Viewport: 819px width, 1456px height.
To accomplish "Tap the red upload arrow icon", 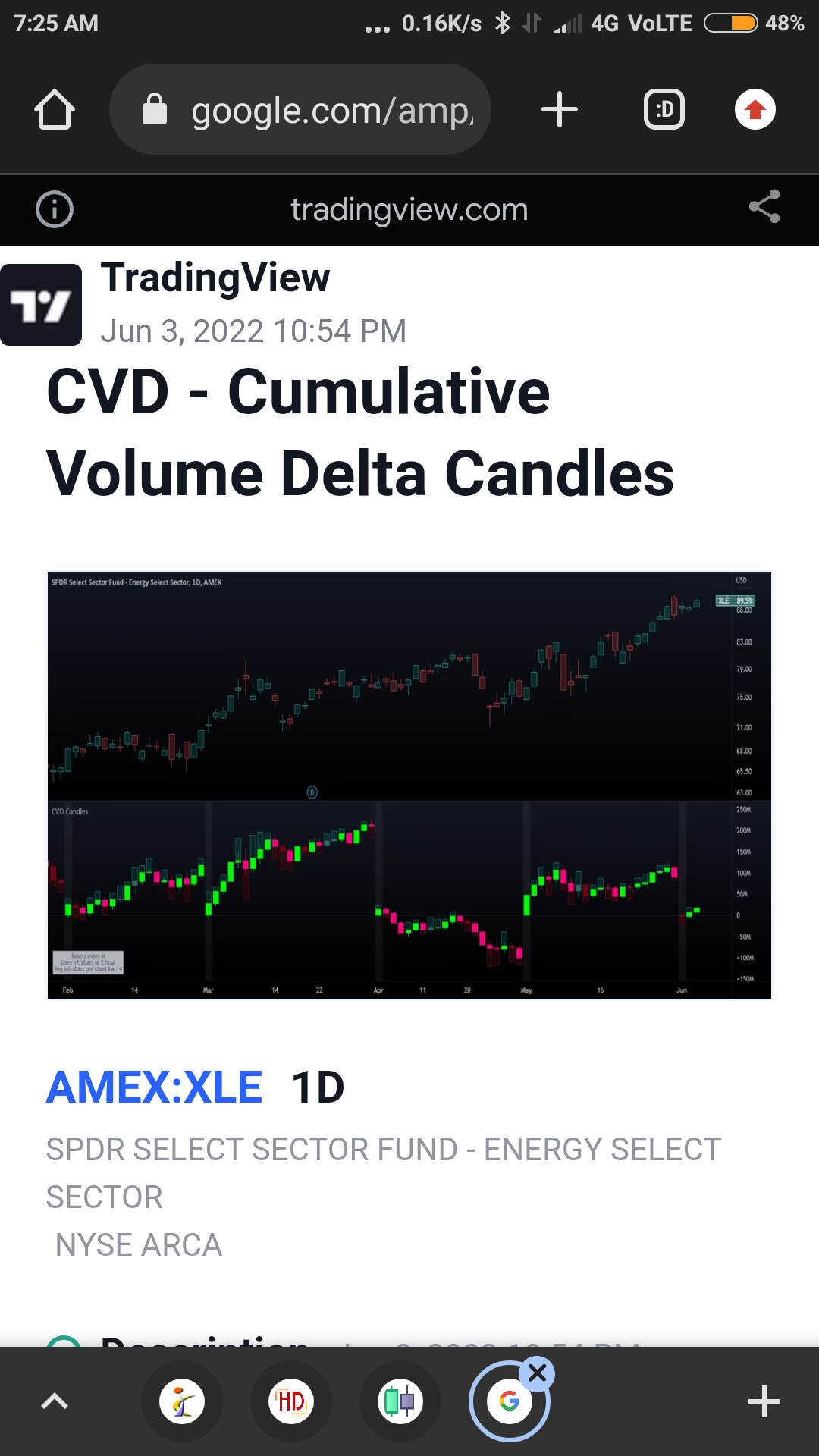I will (x=755, y=110).
